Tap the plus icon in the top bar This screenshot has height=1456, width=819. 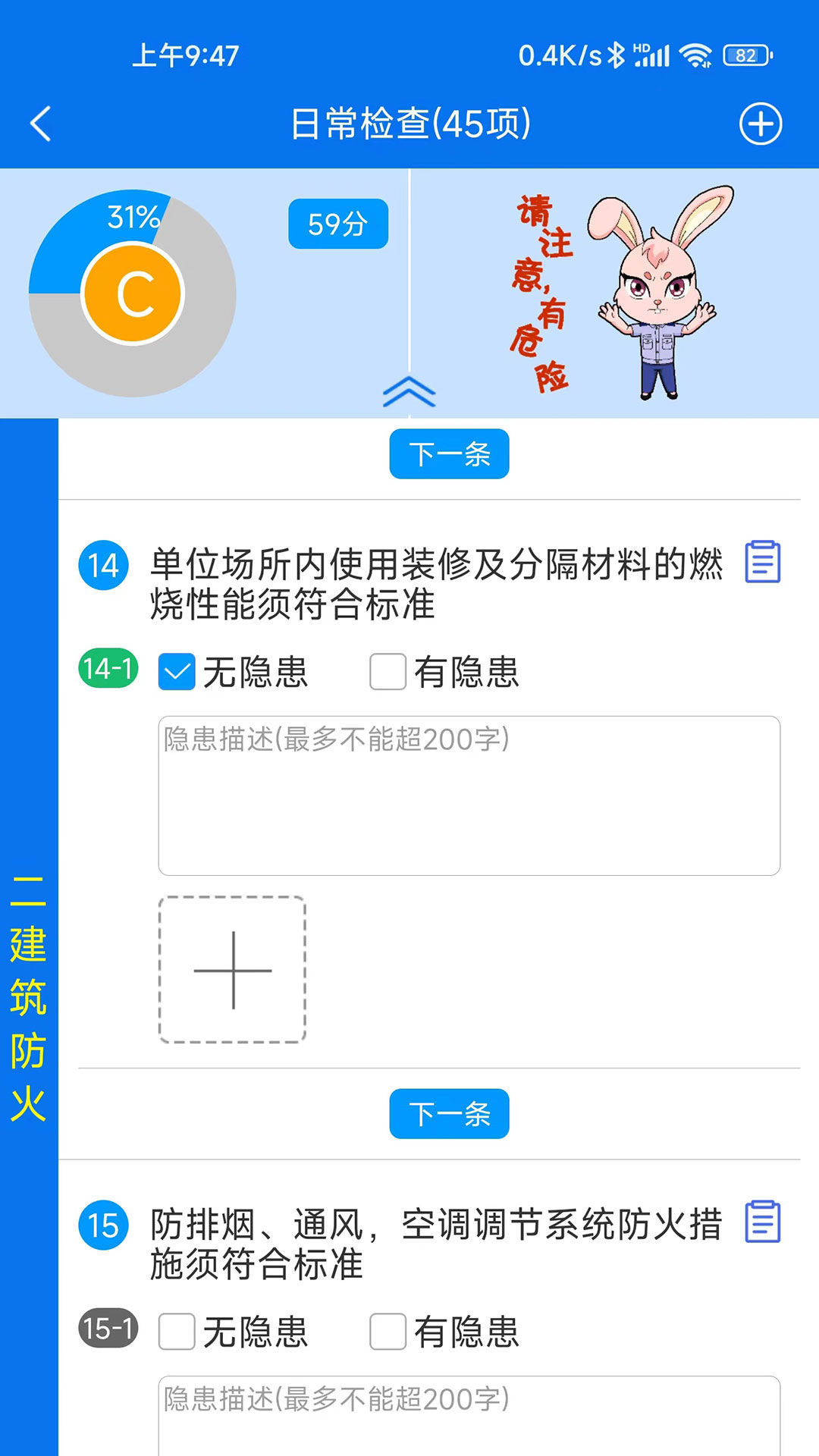pyautogui.click(x=761, y=124)
